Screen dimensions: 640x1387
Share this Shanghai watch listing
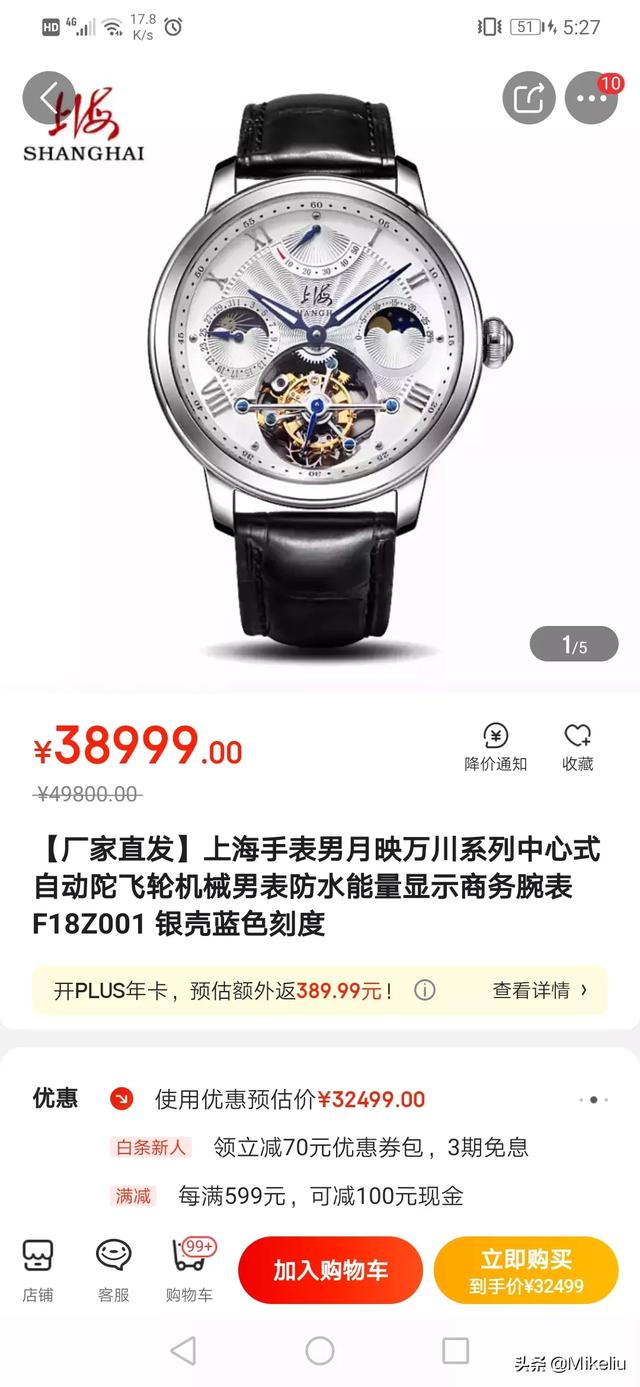tap(529, 98)
